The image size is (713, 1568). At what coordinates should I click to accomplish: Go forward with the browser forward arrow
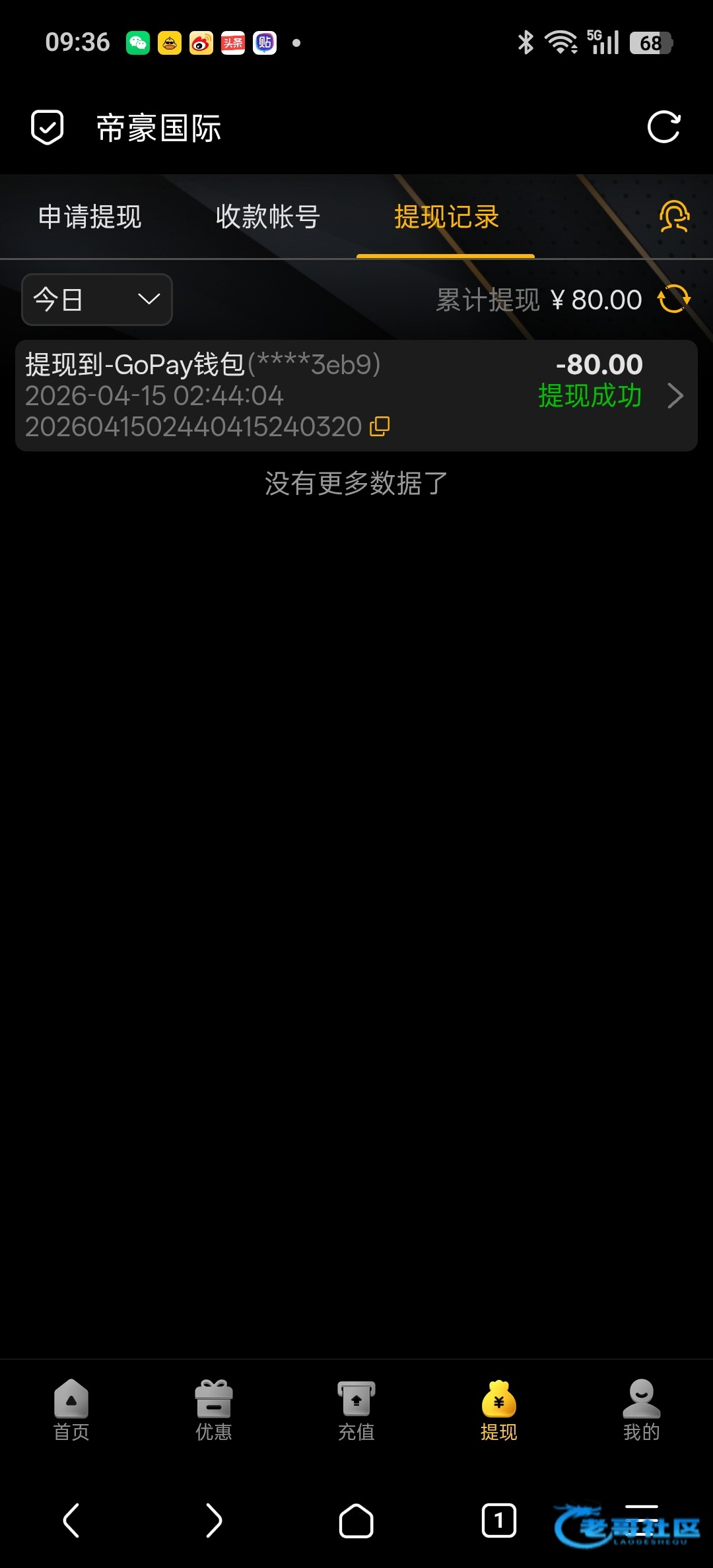click(214, 1520)
